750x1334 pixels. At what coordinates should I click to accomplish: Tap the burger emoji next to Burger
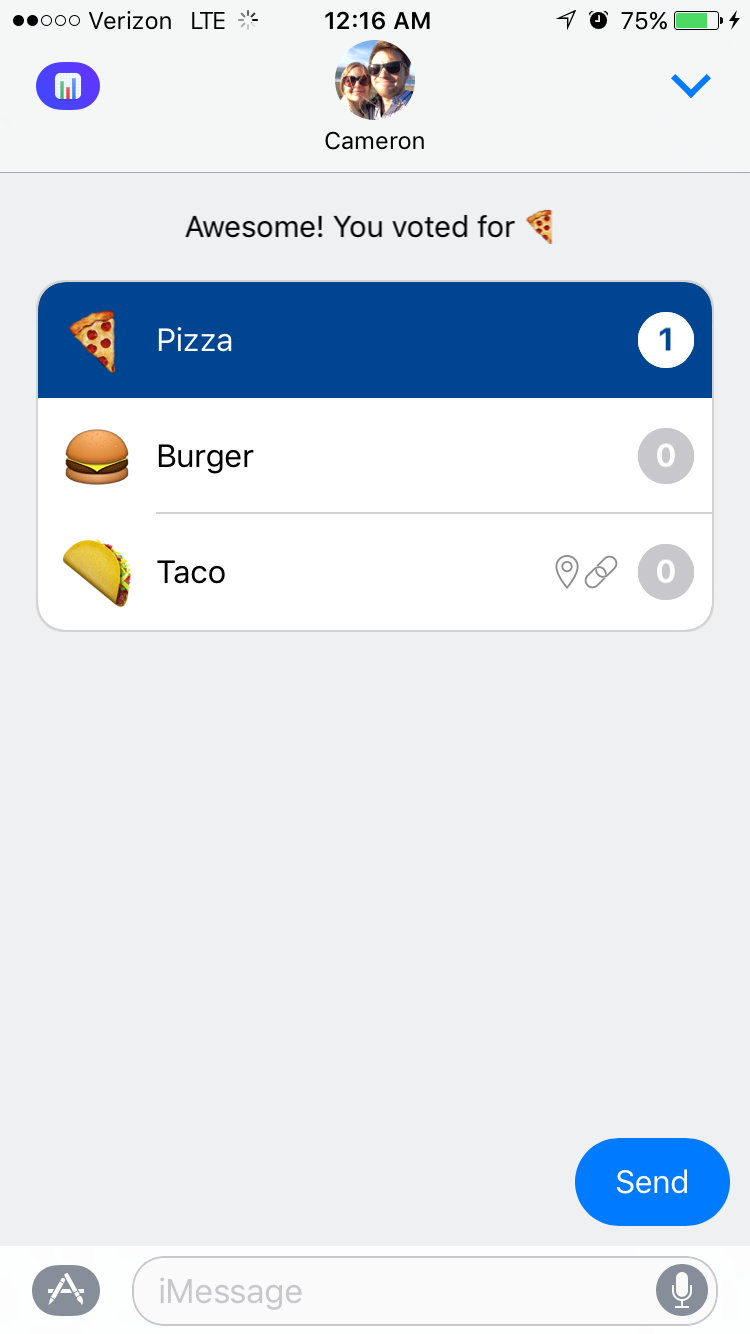point(96,455)
